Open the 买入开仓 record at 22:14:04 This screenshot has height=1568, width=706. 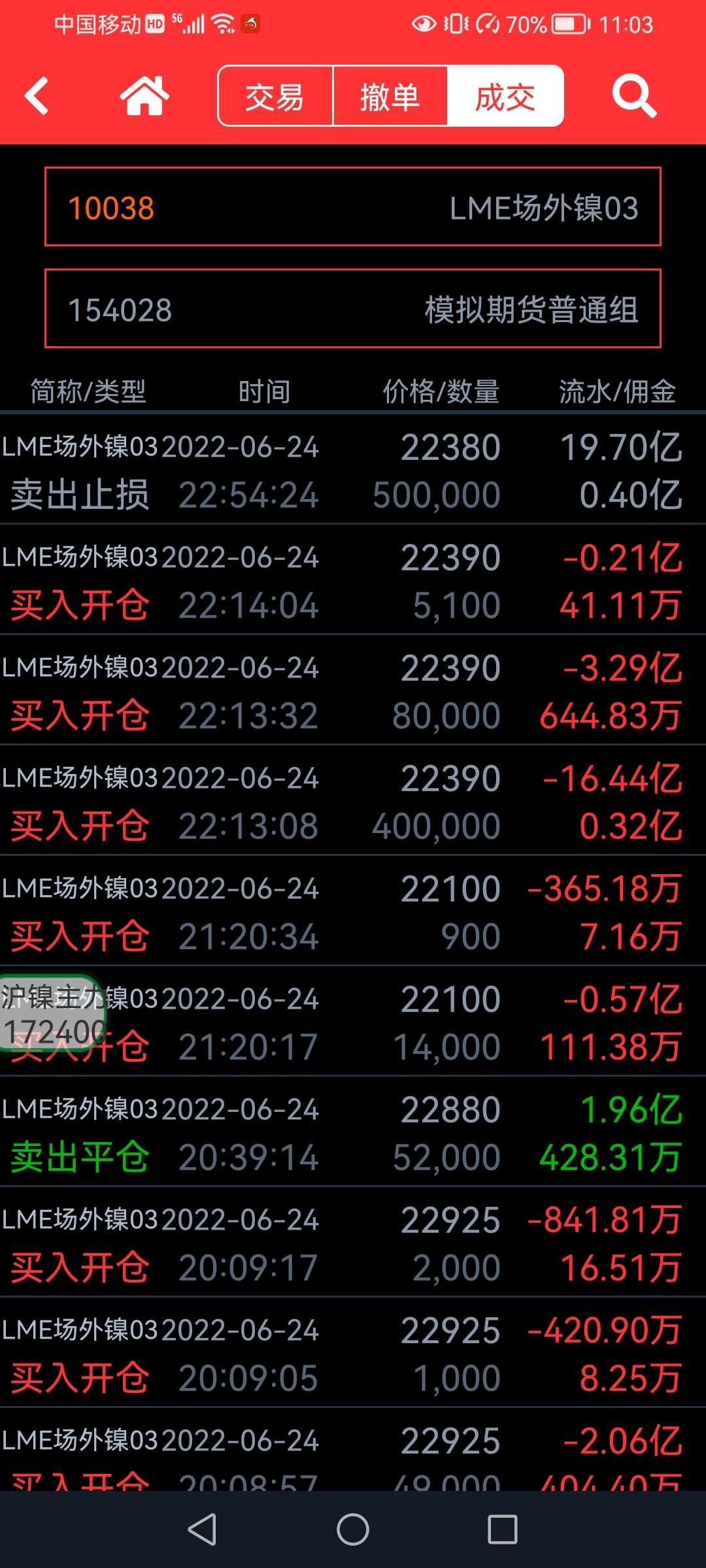click(353, 579)
